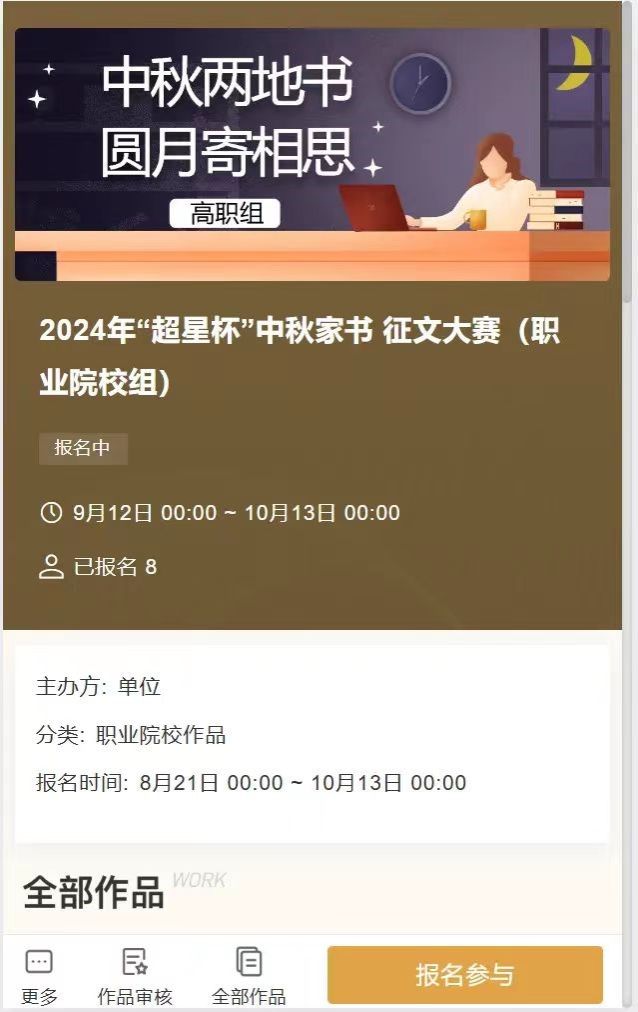Go to 作品审核

pyautogui.click(x=135, y=974)
